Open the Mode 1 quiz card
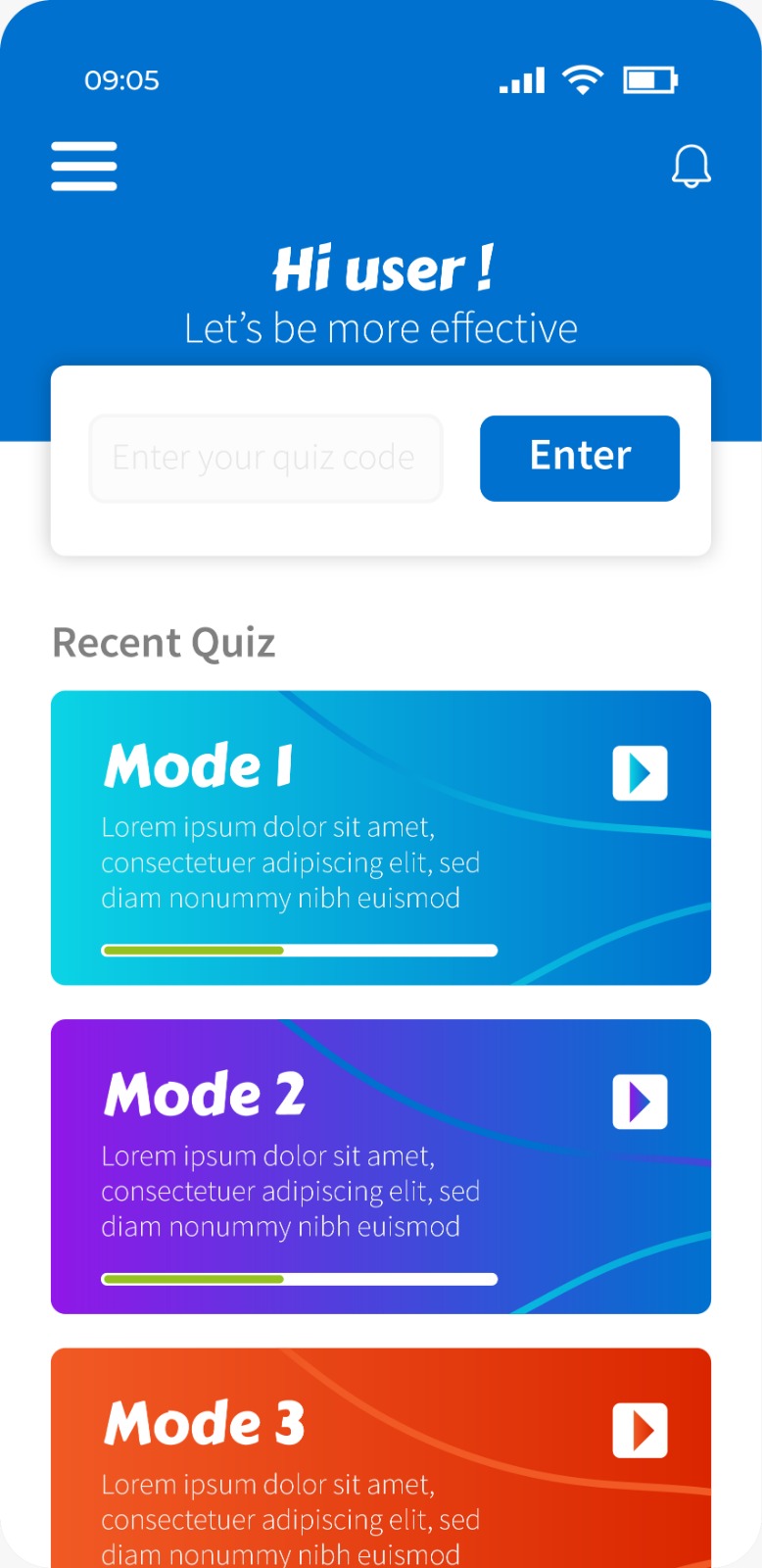This screenshot has height=1568, width=762. pos(381,838)
